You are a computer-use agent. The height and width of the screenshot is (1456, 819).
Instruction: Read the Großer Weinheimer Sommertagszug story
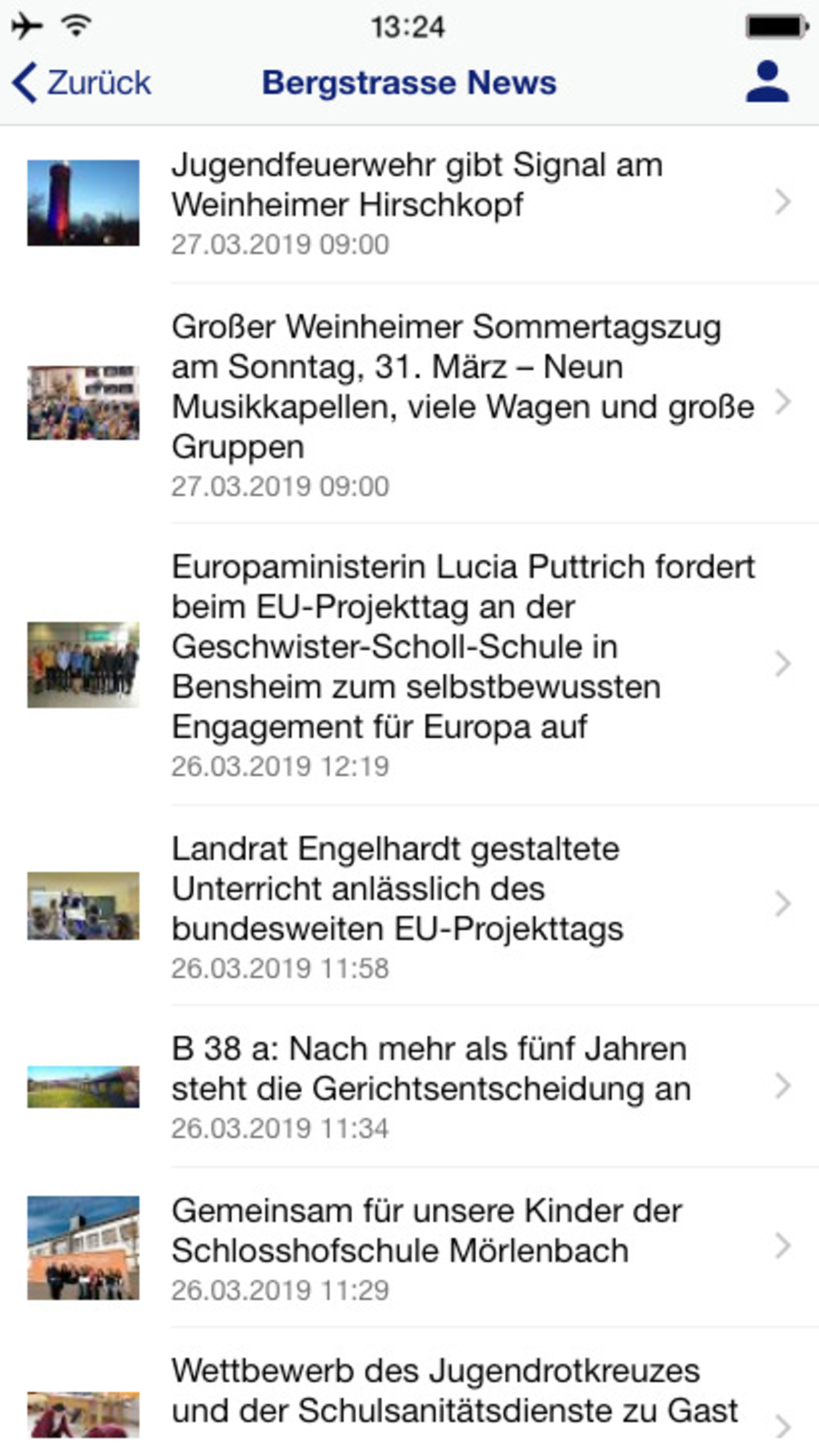tap(462, 402)
